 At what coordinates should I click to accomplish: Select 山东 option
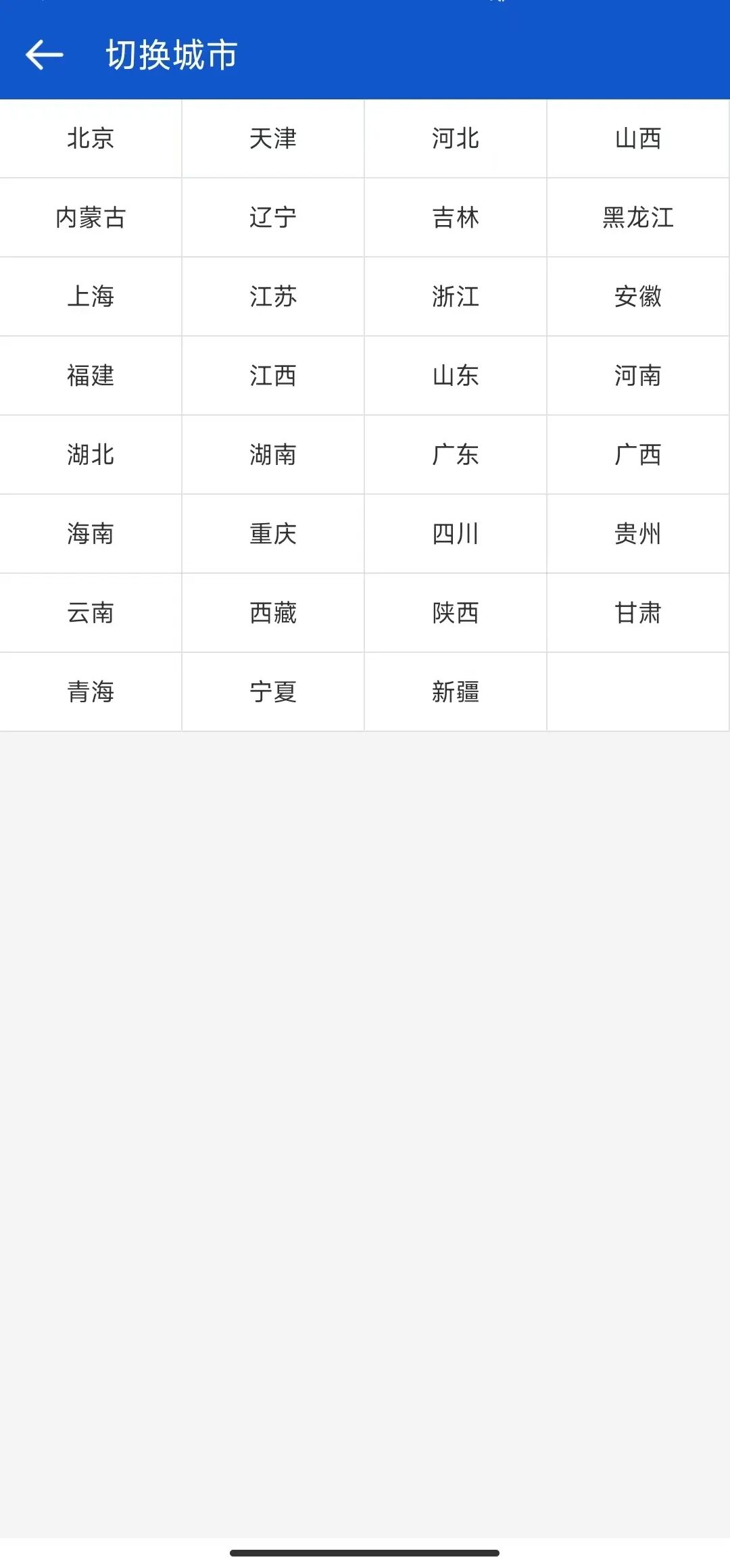455,375
